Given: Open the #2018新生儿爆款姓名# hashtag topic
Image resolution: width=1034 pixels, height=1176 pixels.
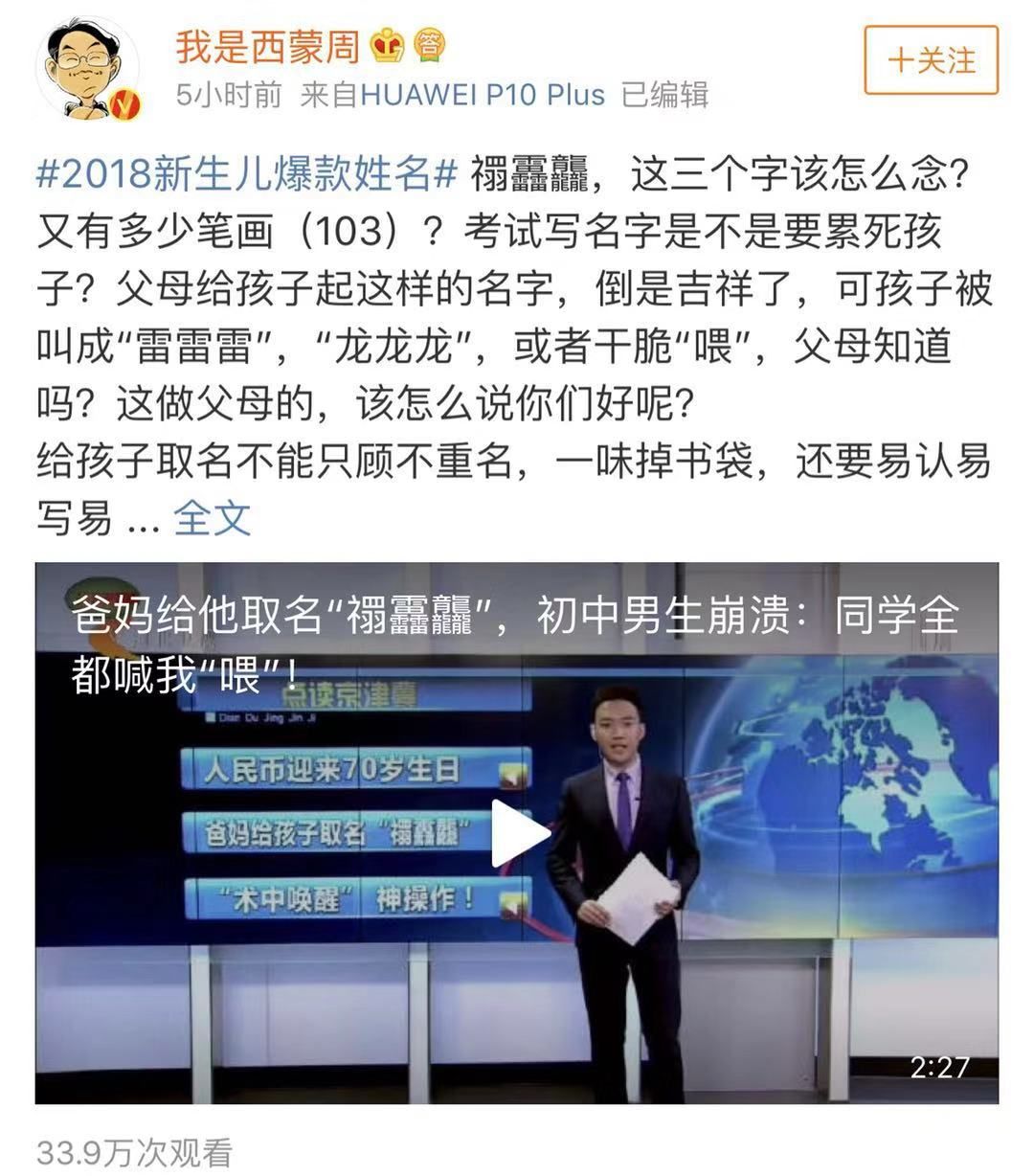Looking at the screenshot, I should [247, 174].
